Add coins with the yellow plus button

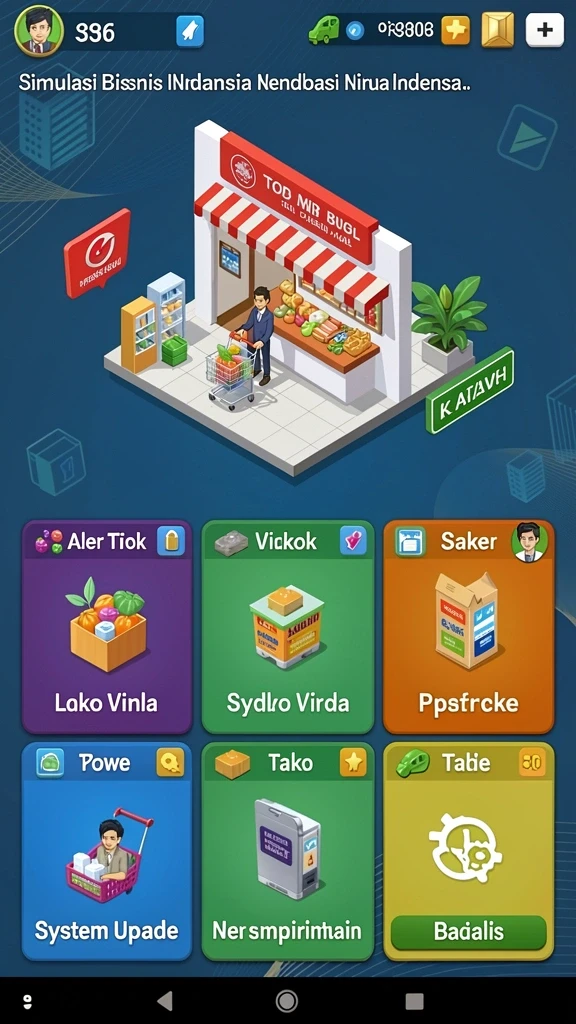455,30
